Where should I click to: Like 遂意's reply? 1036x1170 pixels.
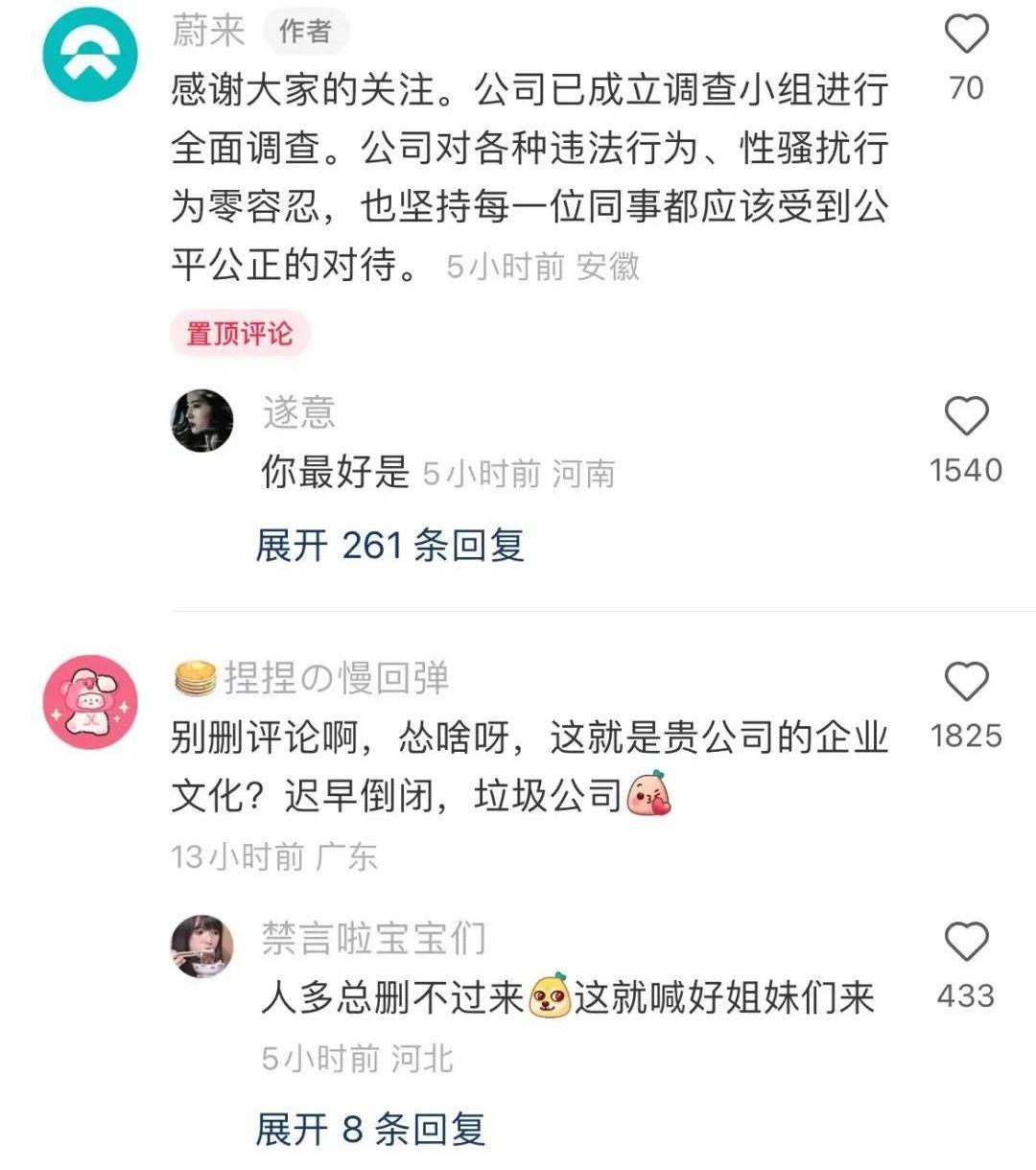[x=966, y=416]
